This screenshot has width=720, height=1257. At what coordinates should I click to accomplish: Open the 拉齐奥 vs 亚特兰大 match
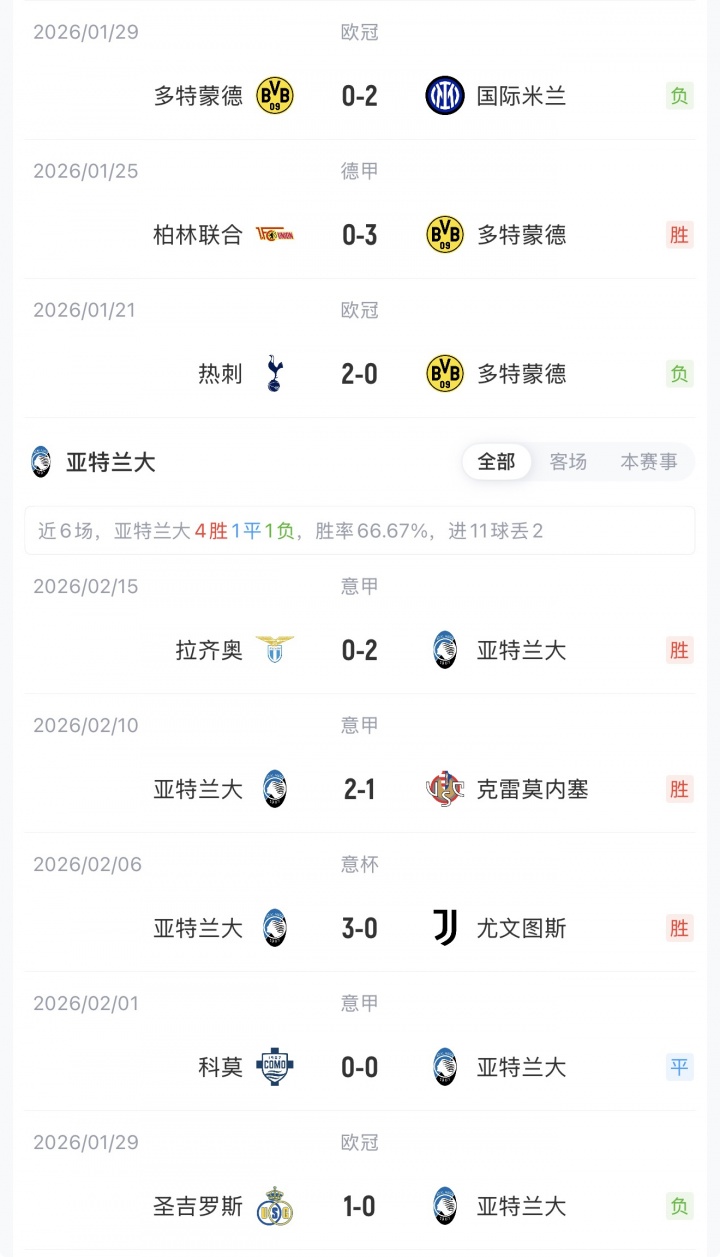[x=359, y=650]
